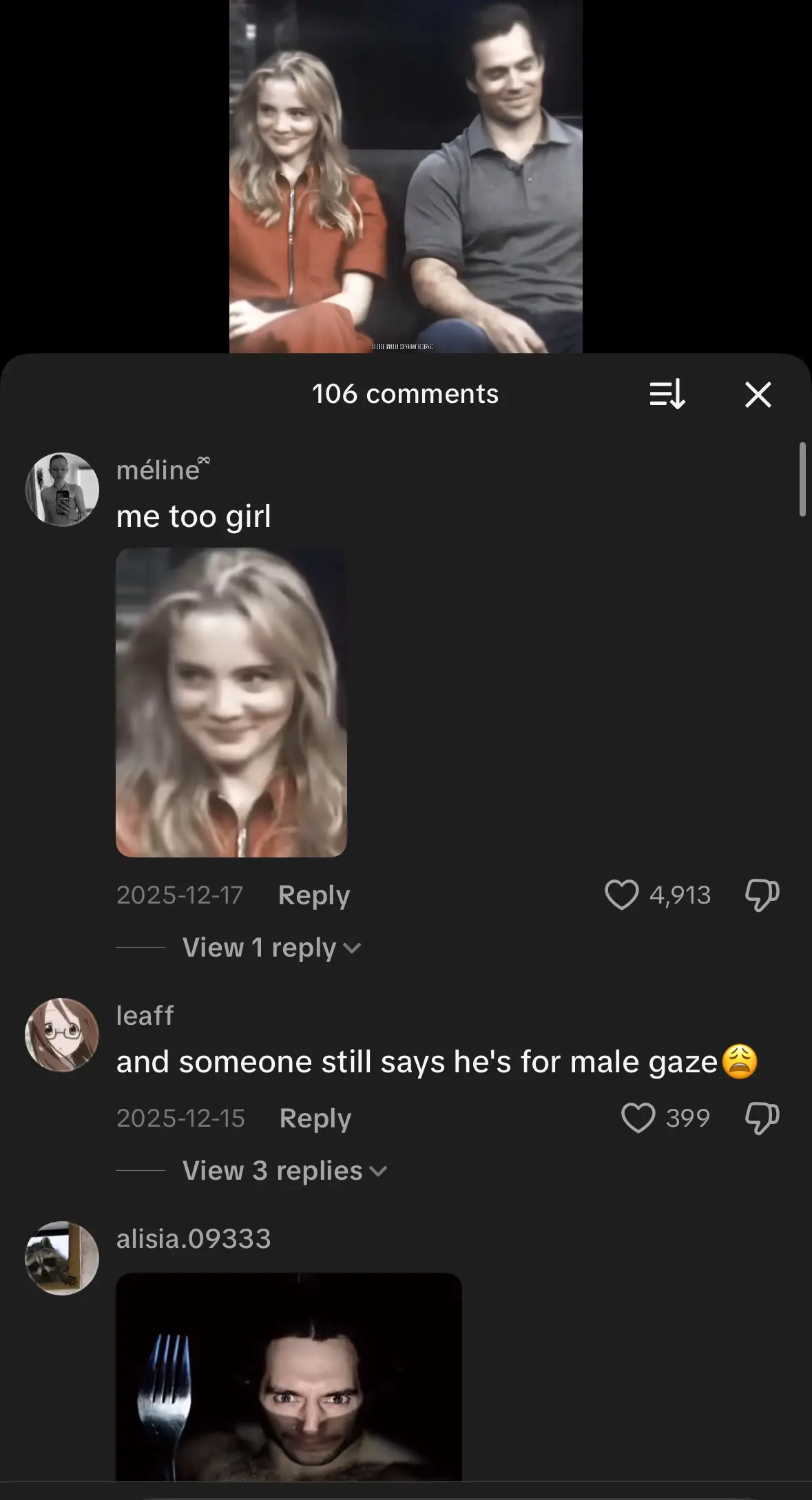Like leaff's comment
812x1500 pixels.
pyautogui.click(x=638, y=1118)
